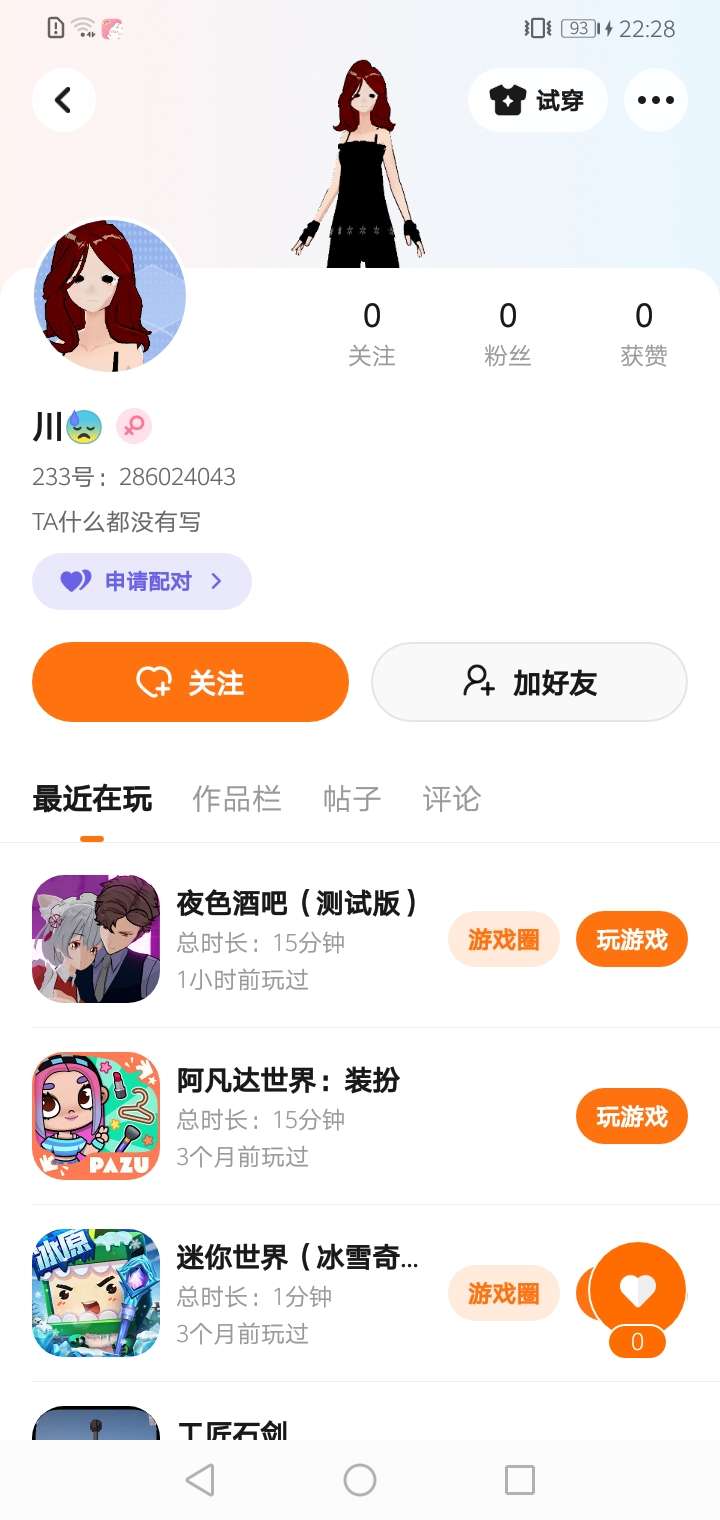Play 夜色酒吧（测试版） with 玩游戏

[x=631, y=939]
